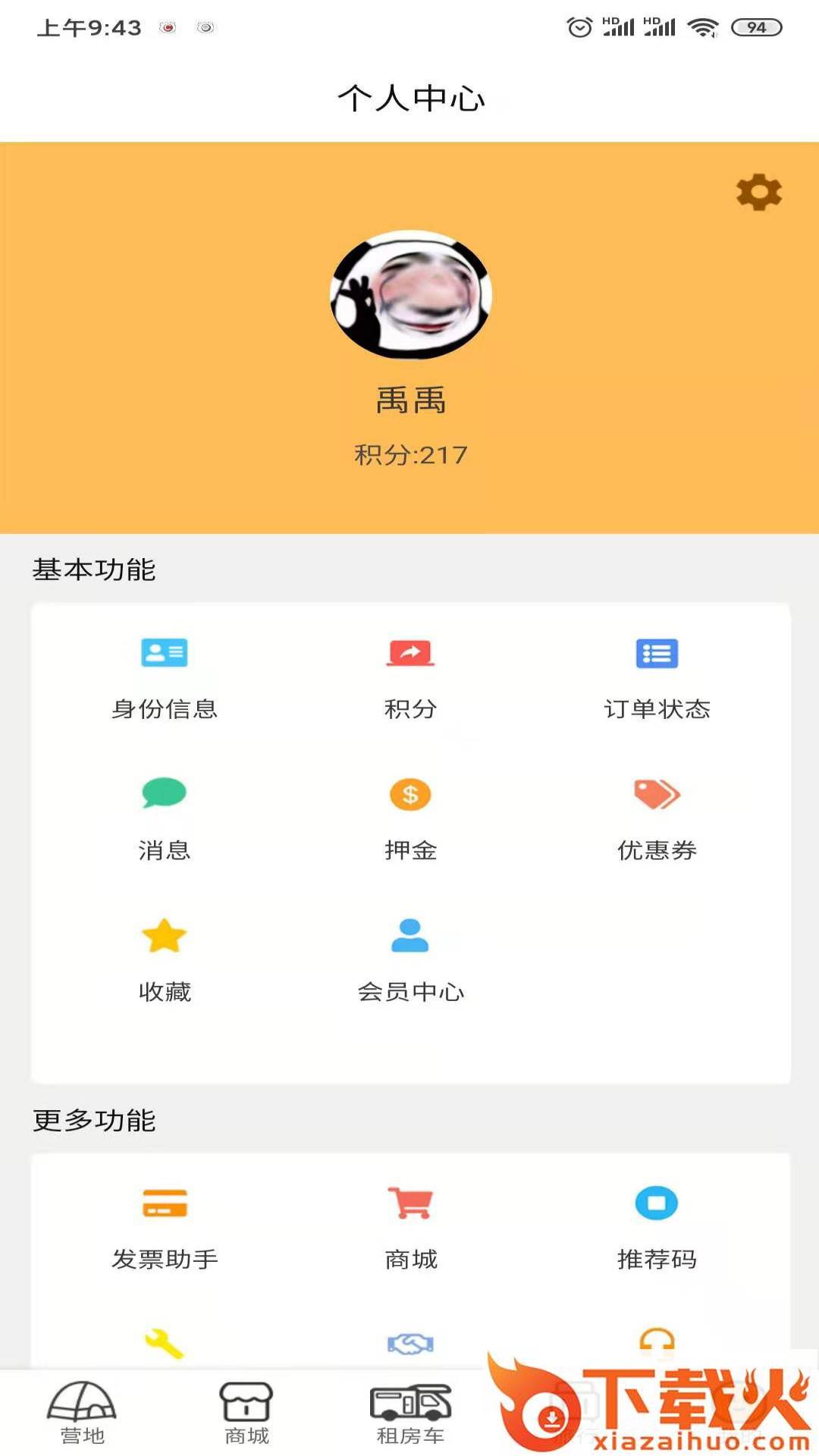Open 优惠券 coupons
This screenshot has height=1456, width=819.
coord(657,818)
